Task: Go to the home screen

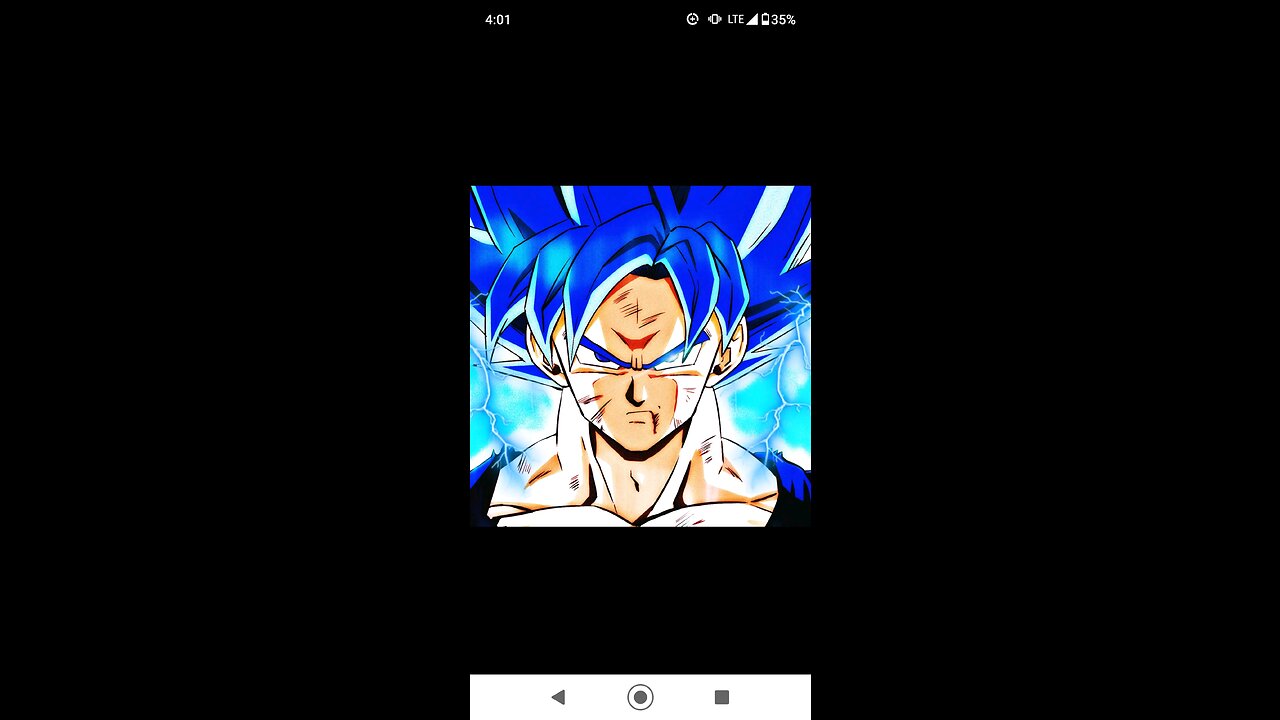Action: 640,697
